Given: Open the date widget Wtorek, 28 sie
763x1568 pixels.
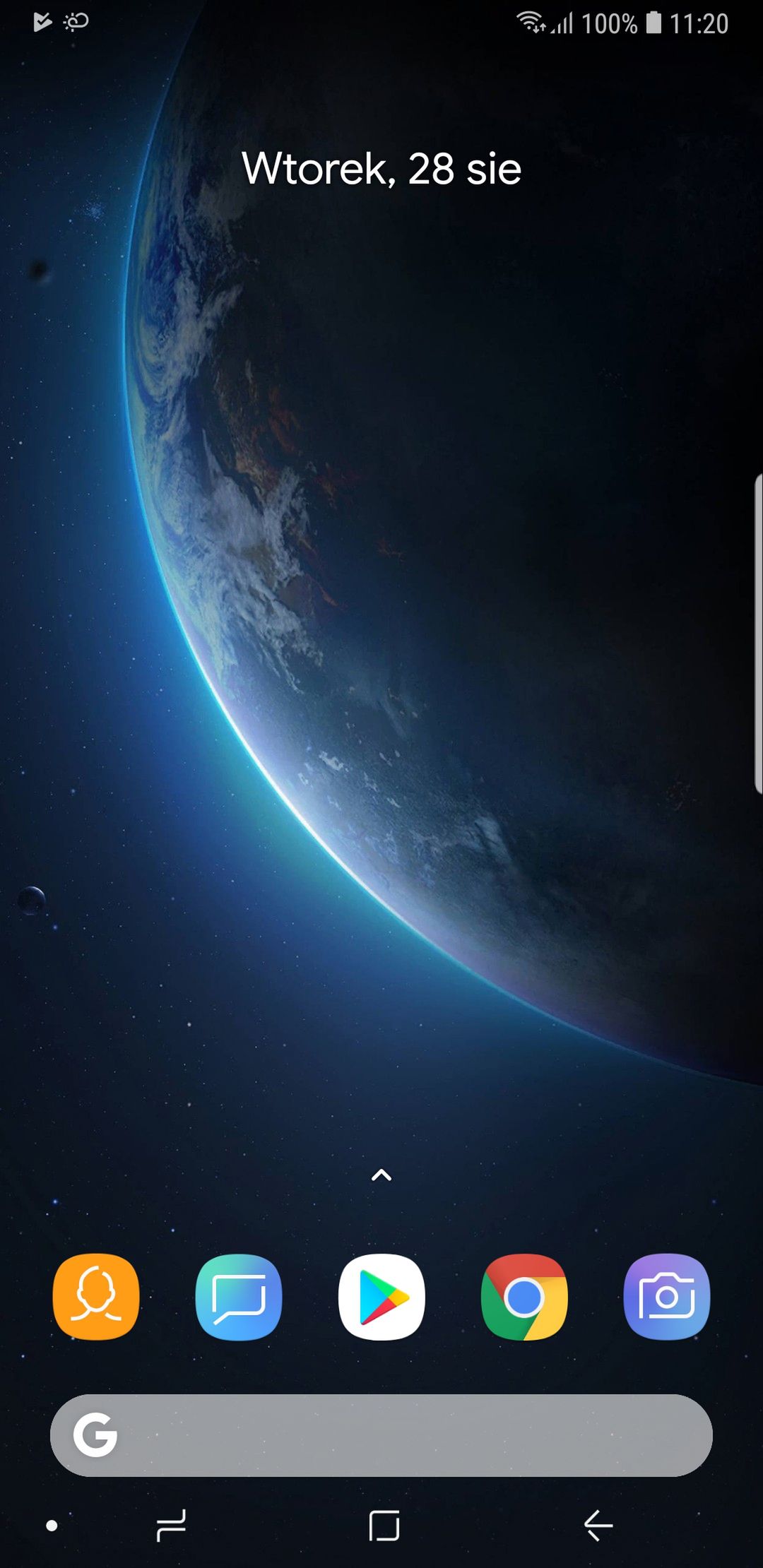Looking at the screenshot, I should tap(381, 168).
